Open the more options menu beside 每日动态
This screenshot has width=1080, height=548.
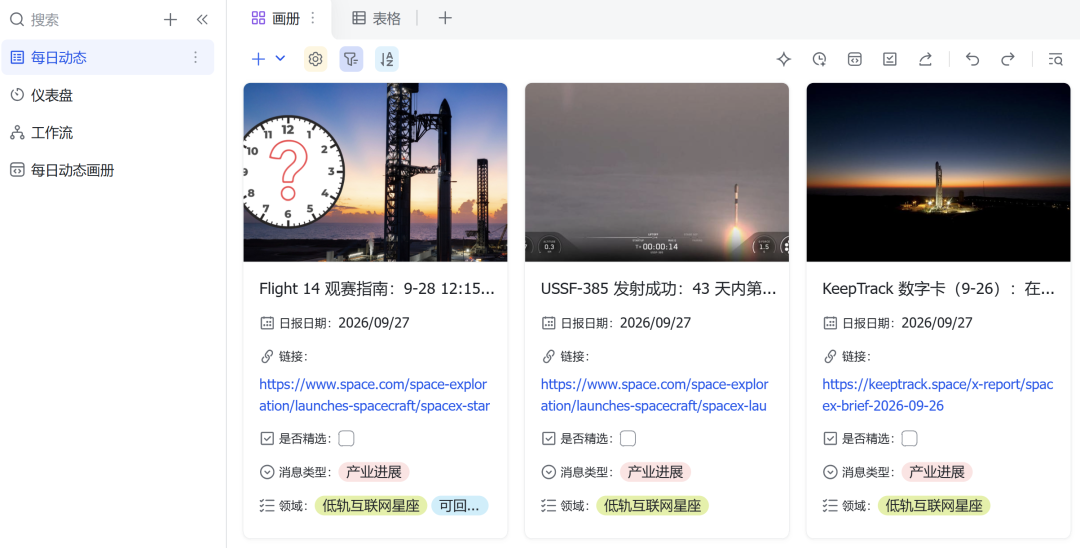196,57
